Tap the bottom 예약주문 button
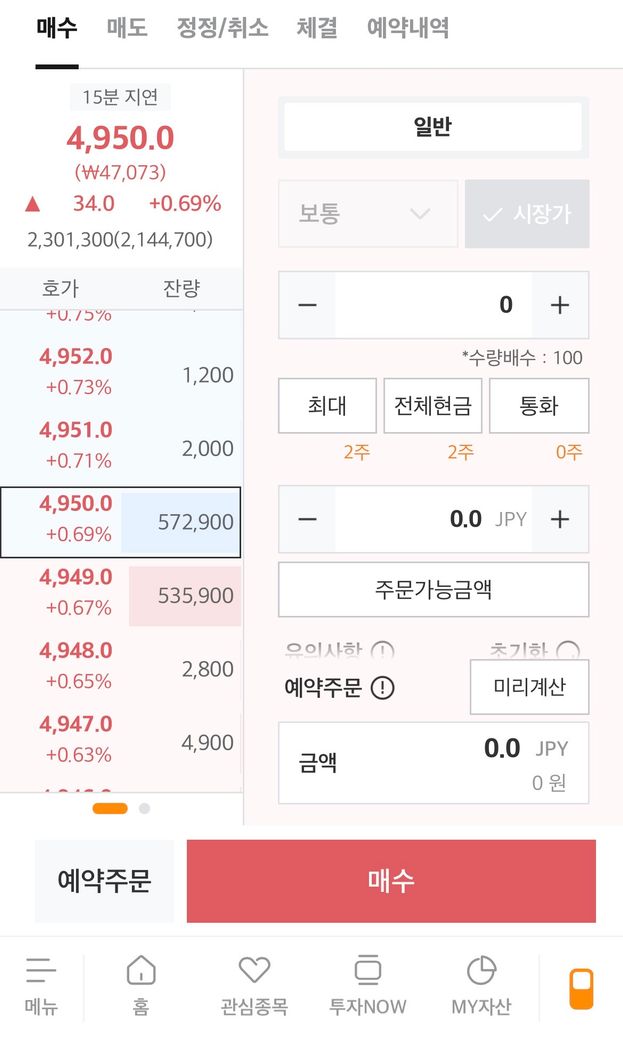This screenshot has width=623, height=1040. pos(104,881)
